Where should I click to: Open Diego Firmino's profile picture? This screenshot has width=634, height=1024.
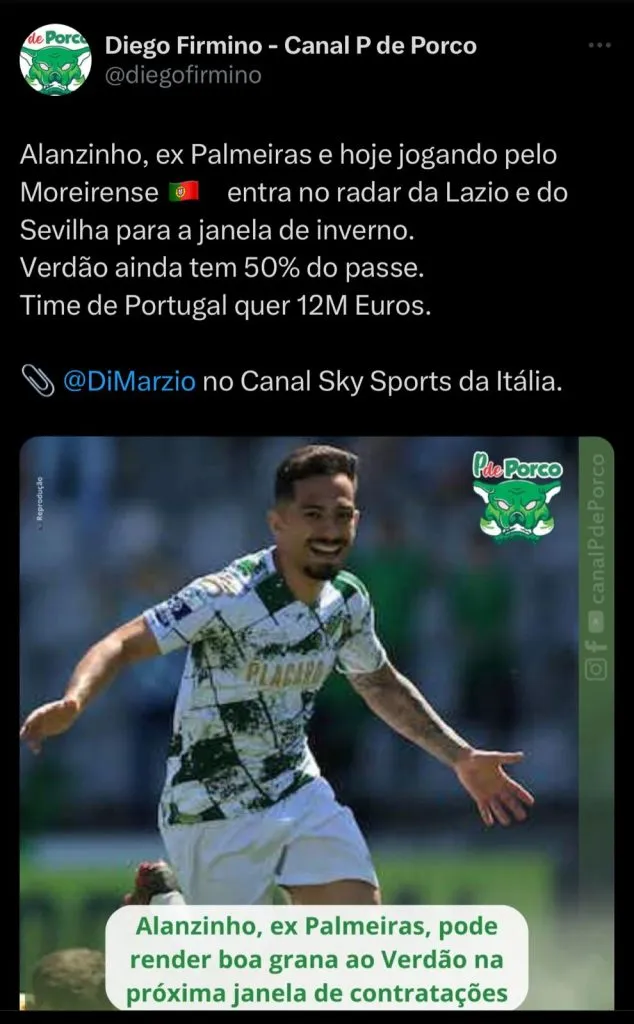(55, 60)
